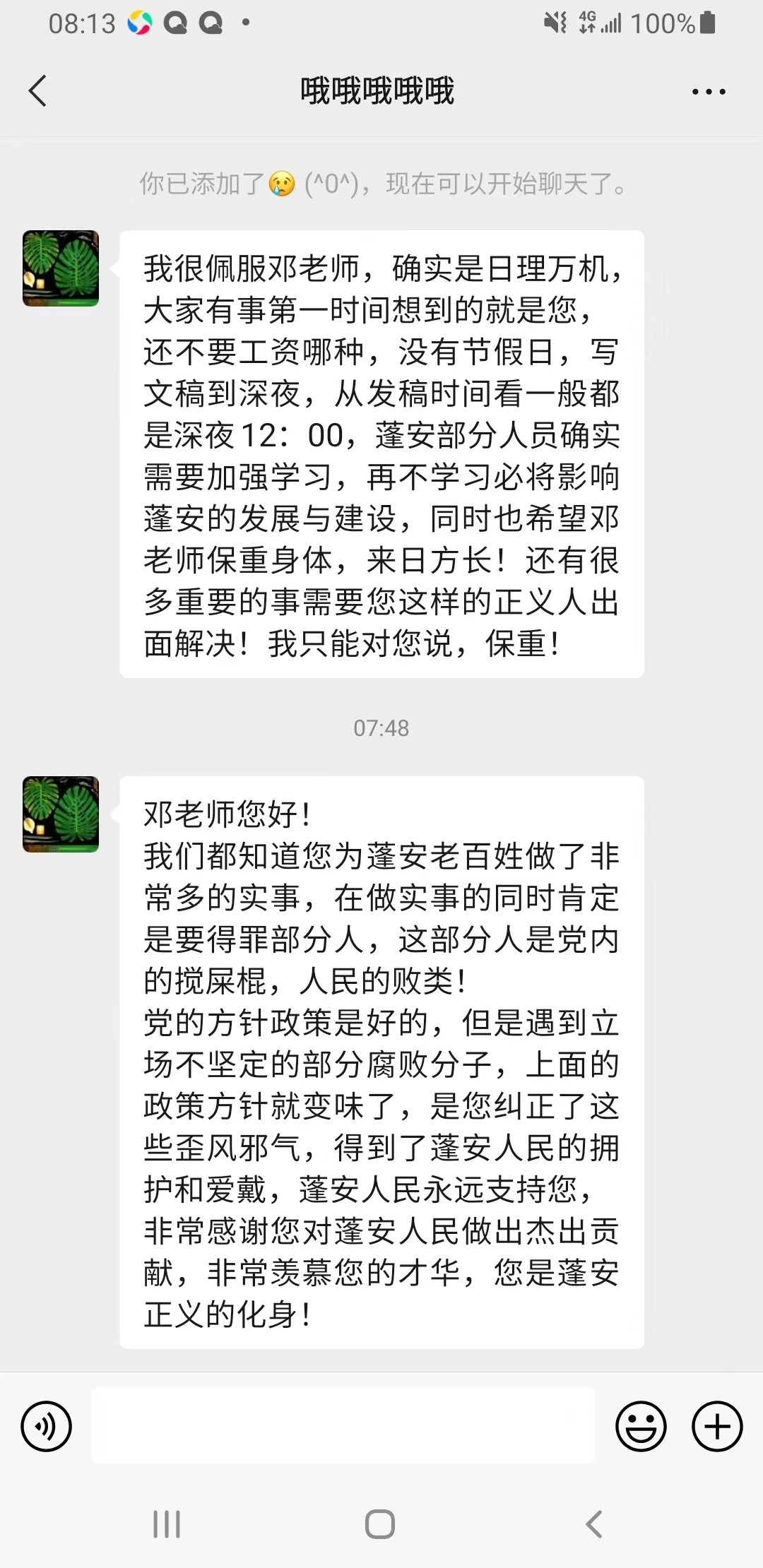Open the emoji sticker picker
The height and width of the screenshot is (1568, 763).
[641, 1426]
